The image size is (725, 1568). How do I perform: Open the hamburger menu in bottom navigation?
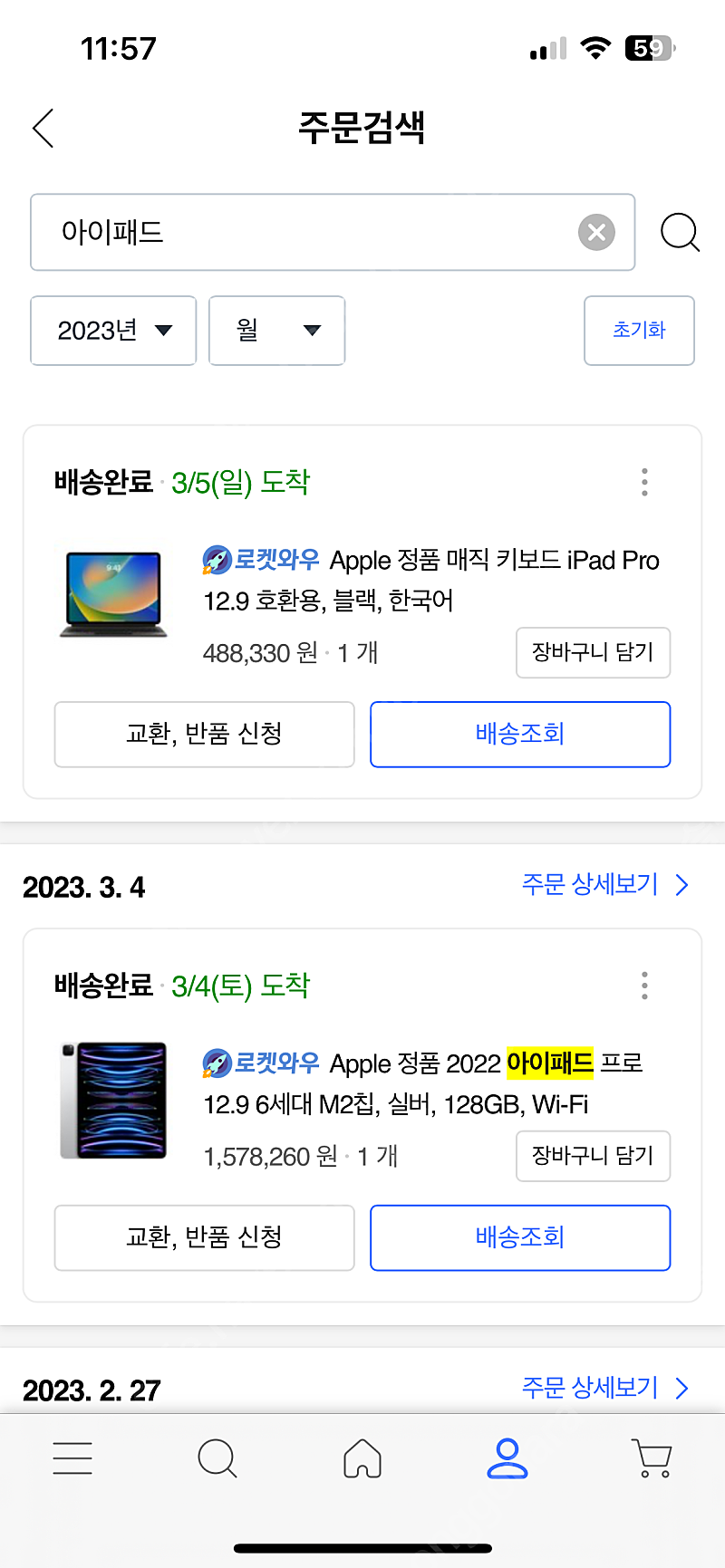click(x=72, y=1458)
